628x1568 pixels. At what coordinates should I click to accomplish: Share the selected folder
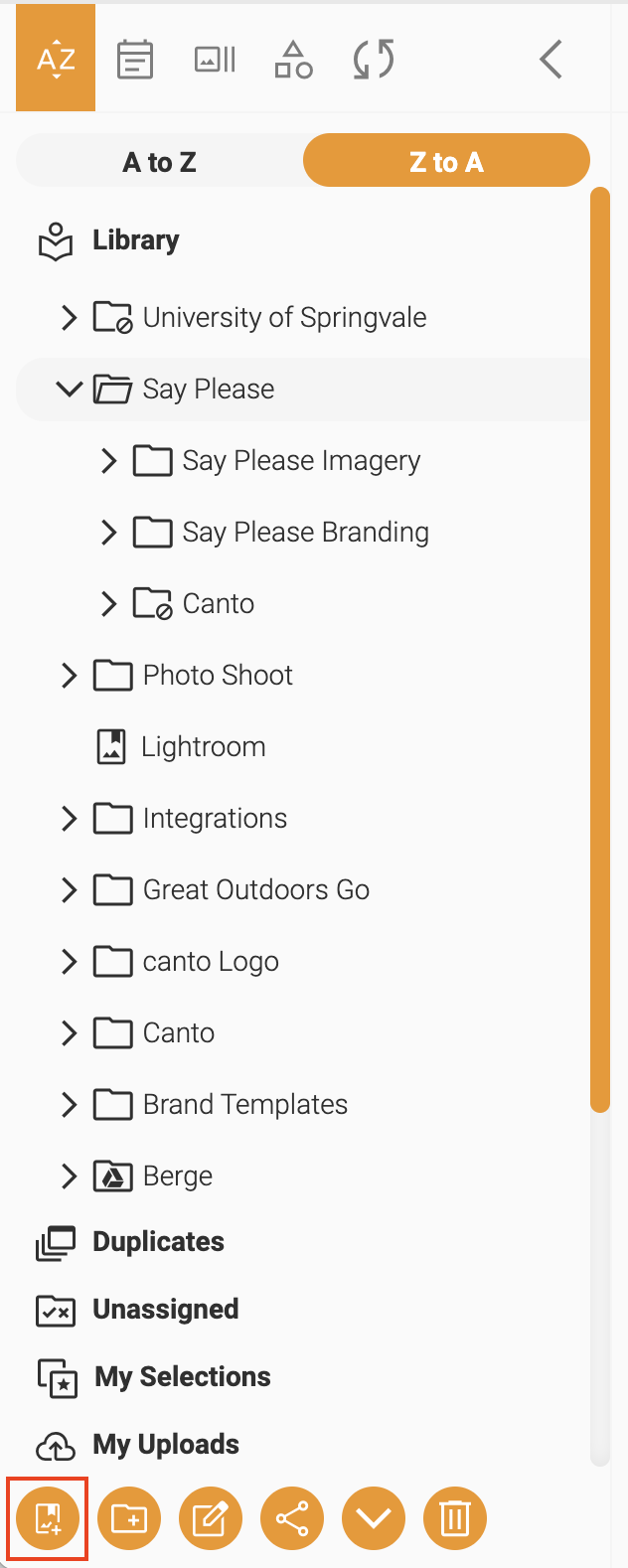tap(292, 1518)
